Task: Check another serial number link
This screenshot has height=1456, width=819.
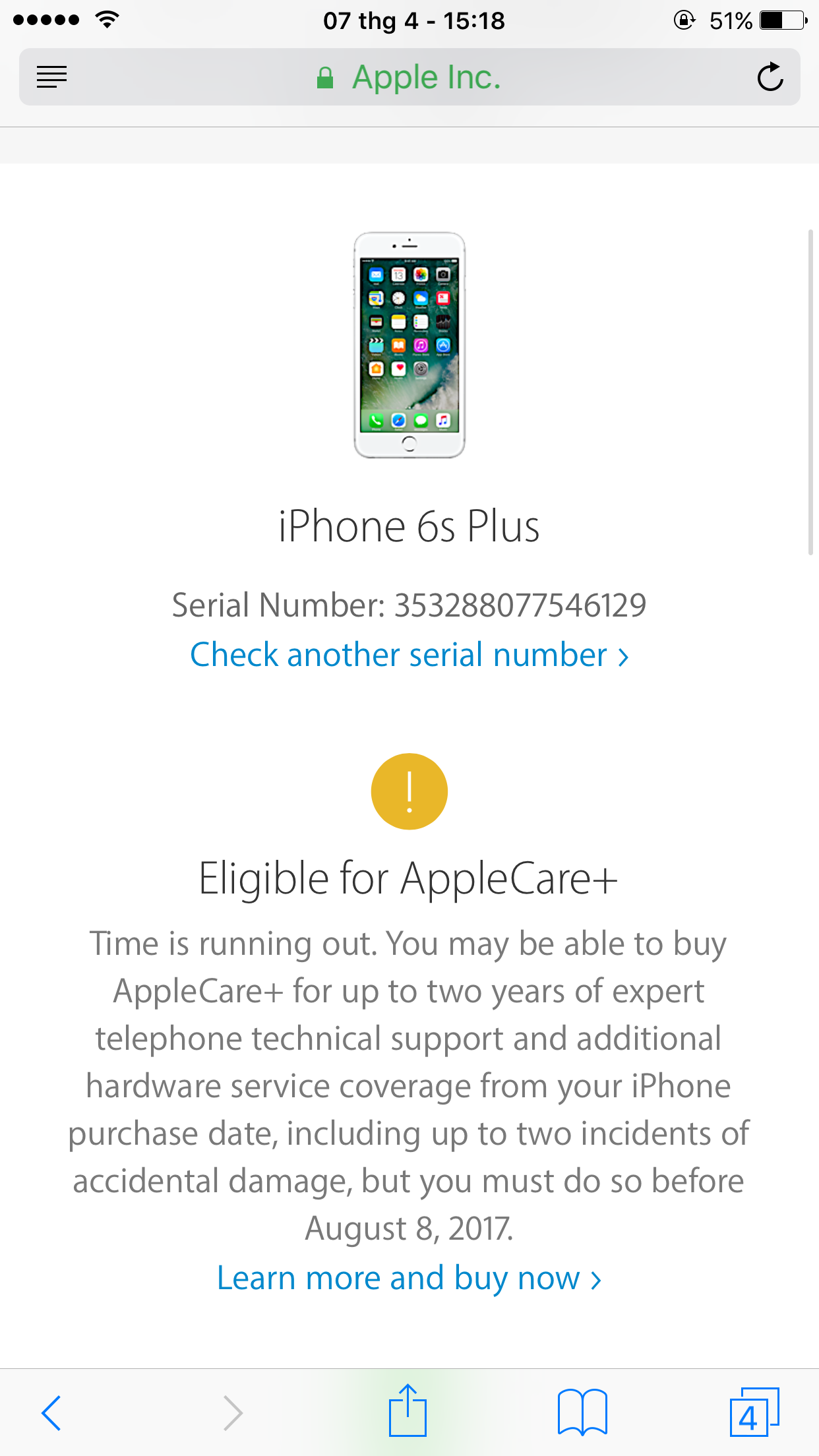Action: click(x=409, y=655)
